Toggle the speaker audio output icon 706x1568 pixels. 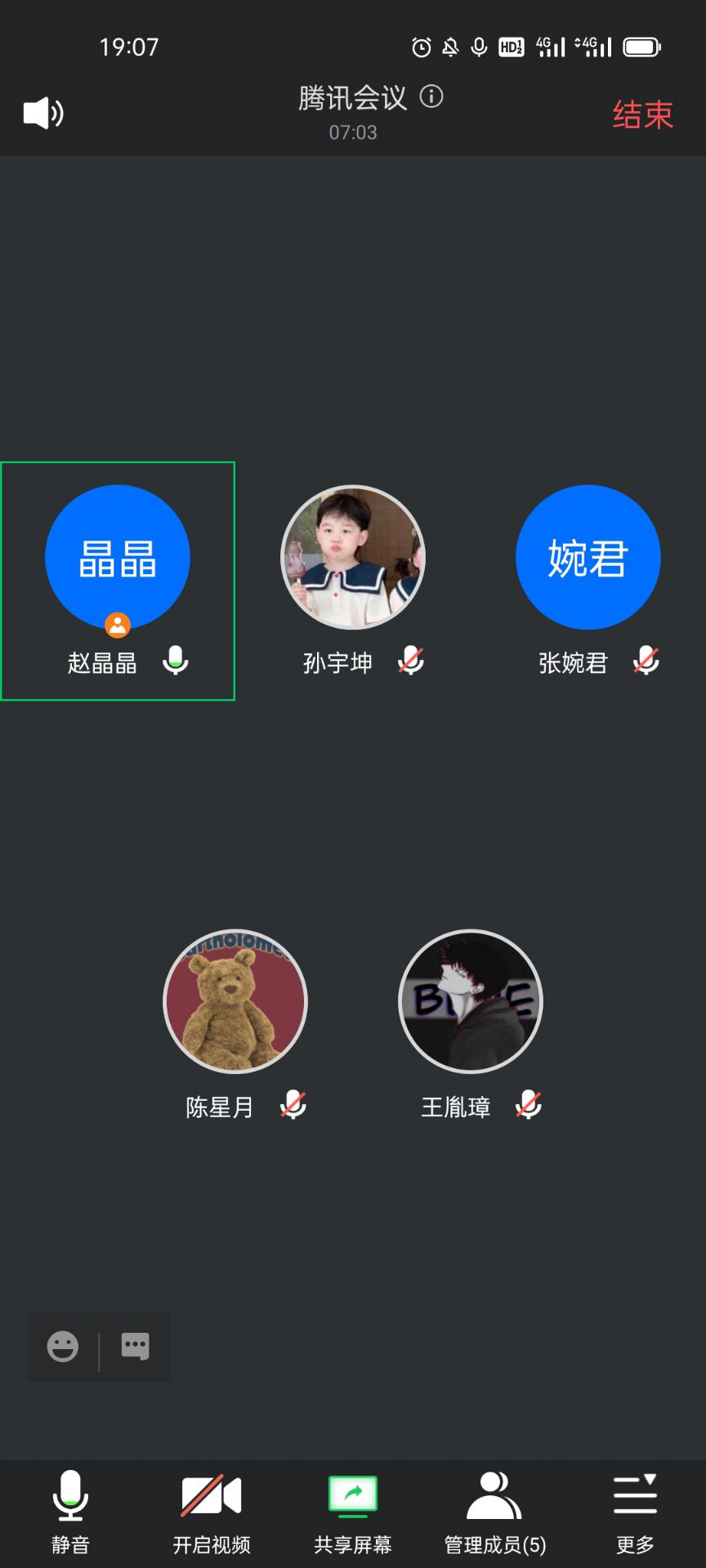point(43,113)
